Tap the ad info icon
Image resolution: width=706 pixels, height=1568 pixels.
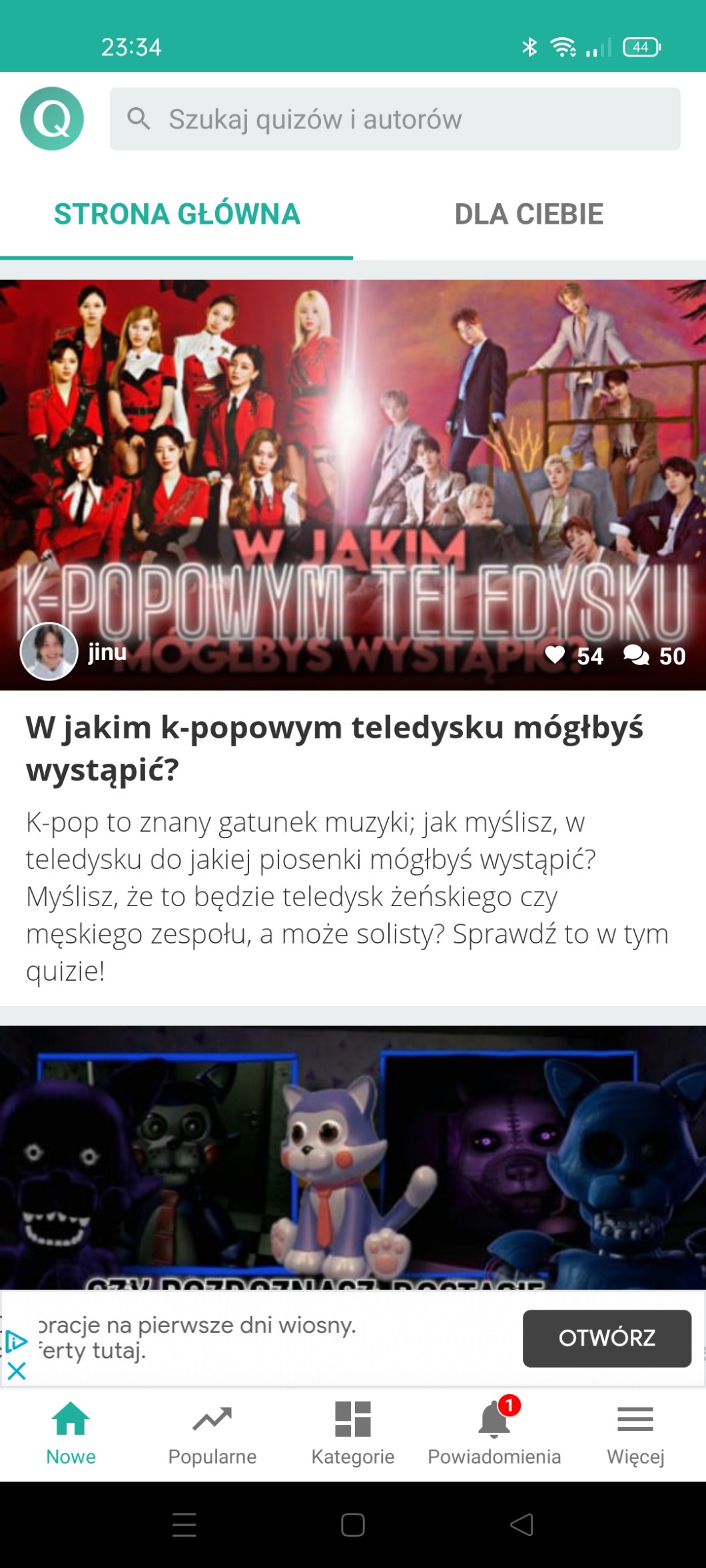16,1341
